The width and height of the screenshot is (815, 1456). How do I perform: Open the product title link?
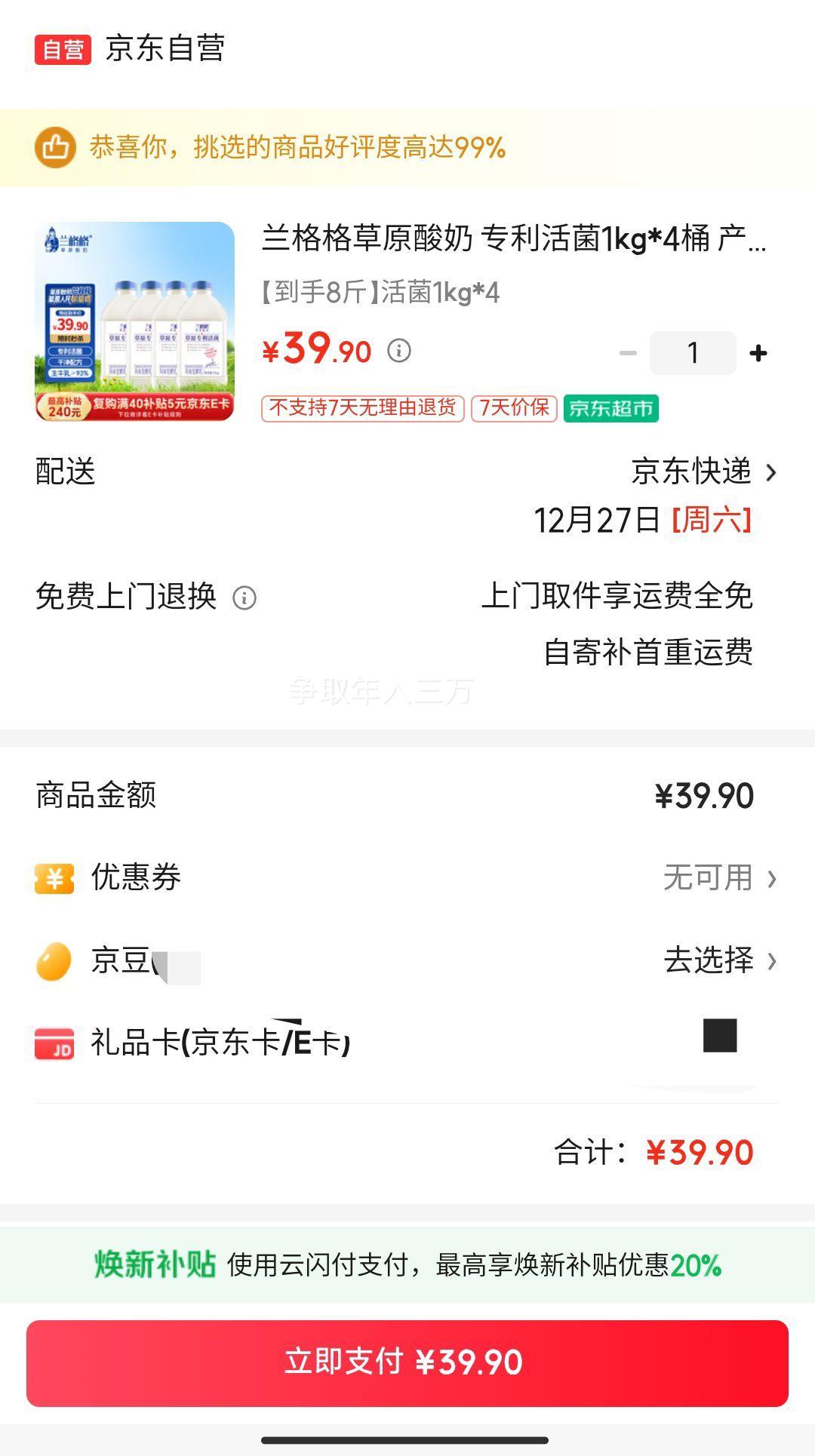pos(513,240)
